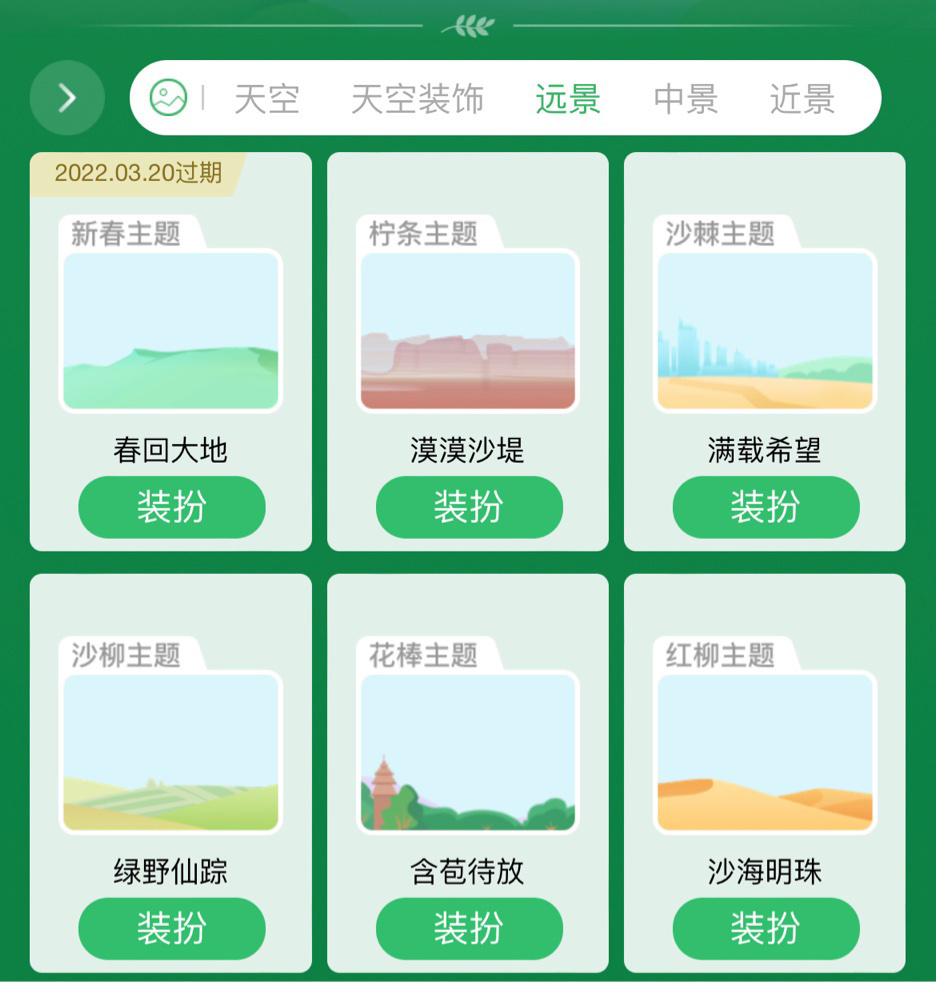Viewport: 937px width, 982px height.
Task: Open the 近景 tab
Action: click(x=801, y=99)
